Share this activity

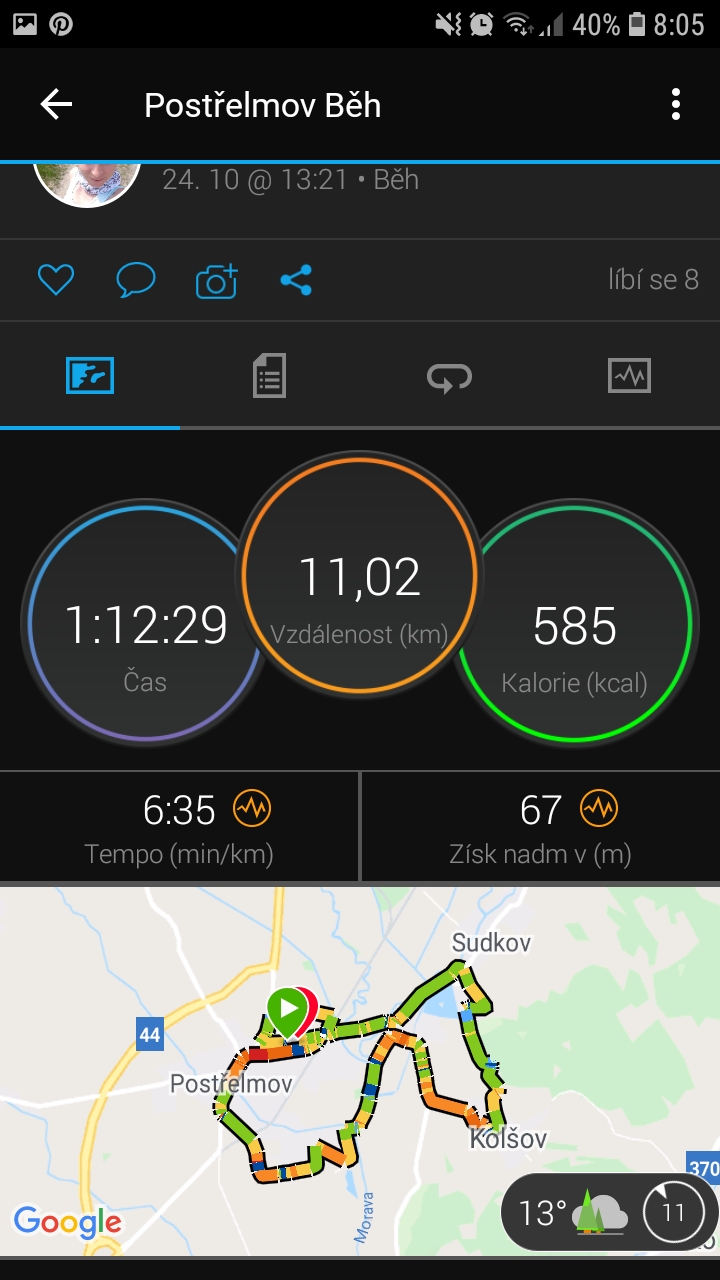click(296, 280)
